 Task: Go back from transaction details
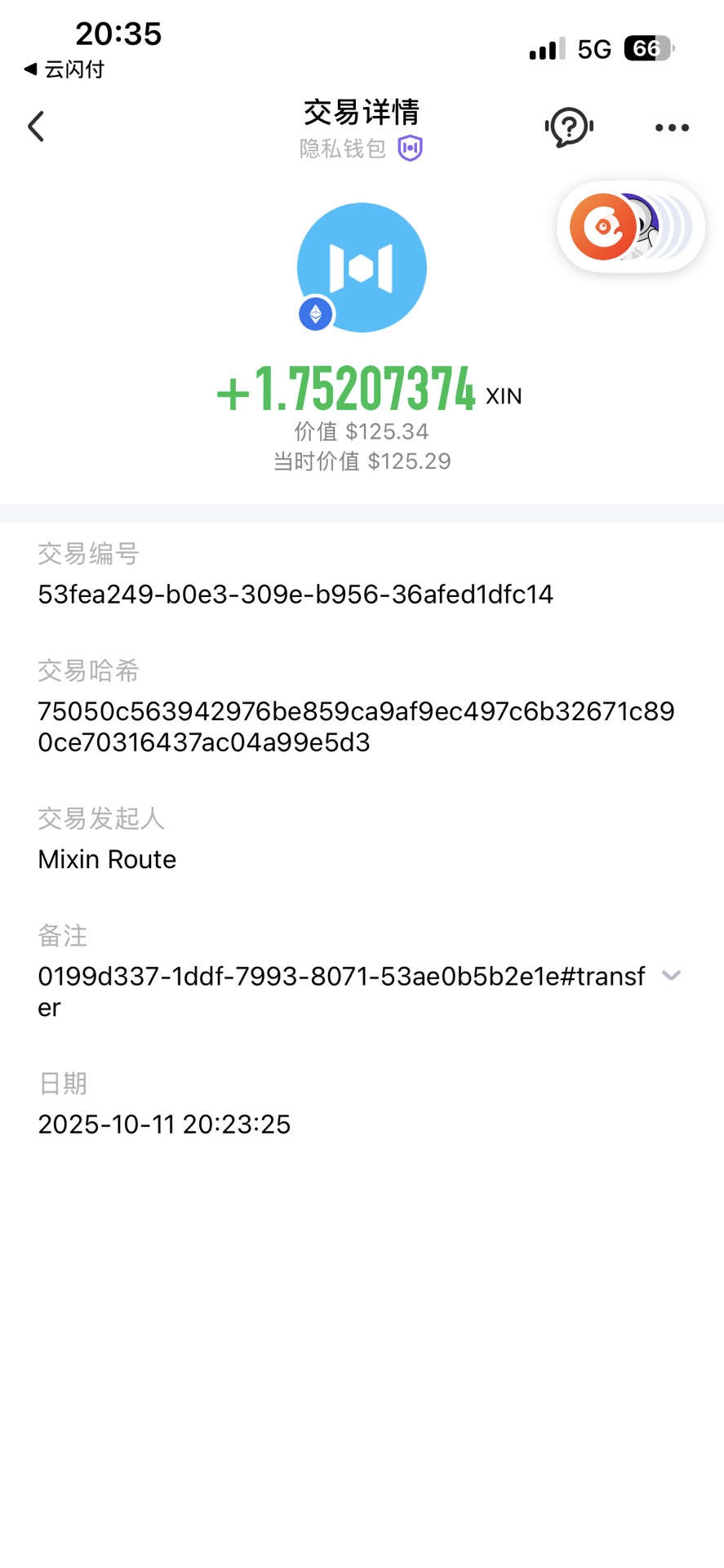36,127
